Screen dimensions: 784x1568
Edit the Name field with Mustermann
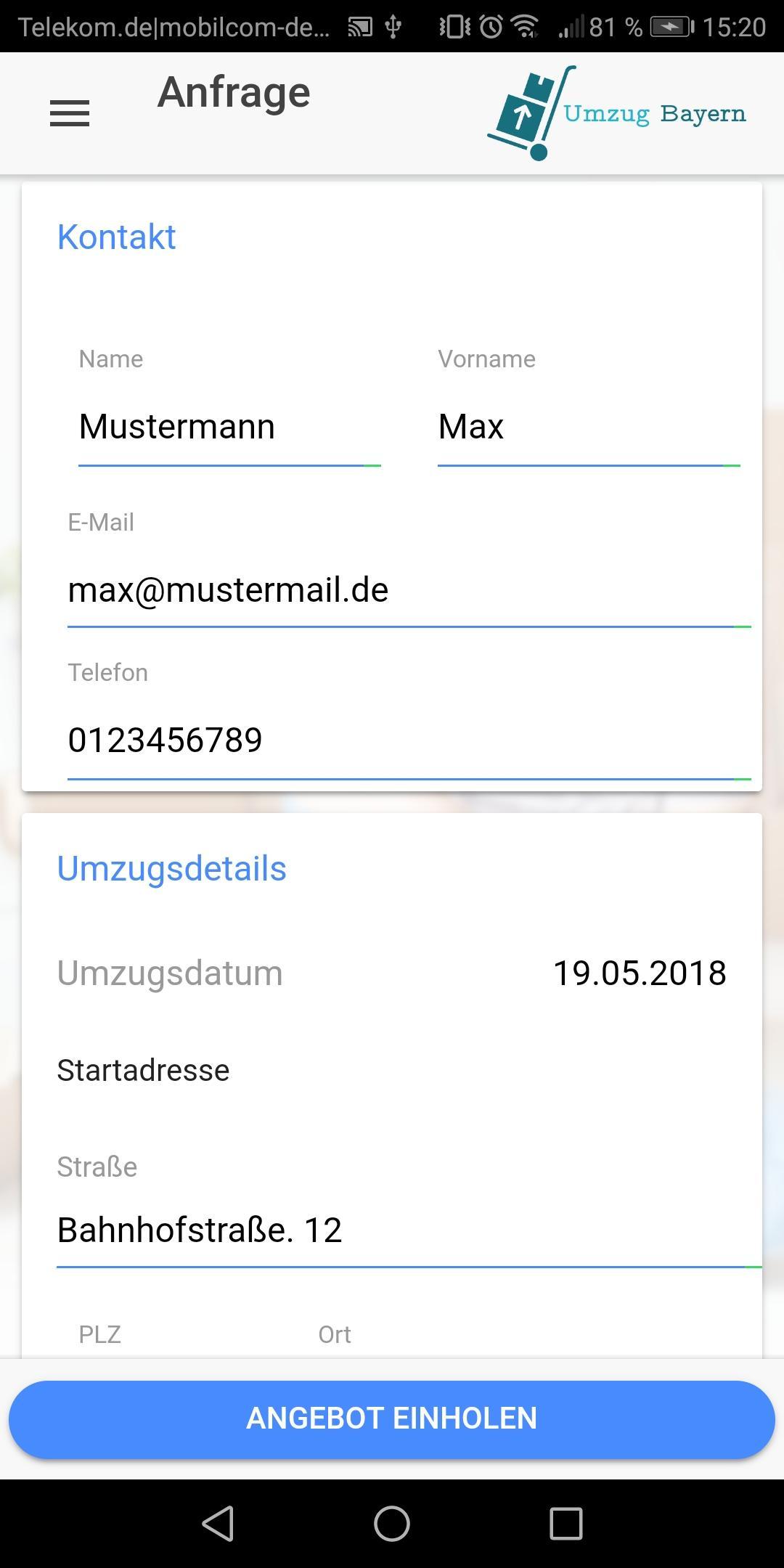[229, 427]
